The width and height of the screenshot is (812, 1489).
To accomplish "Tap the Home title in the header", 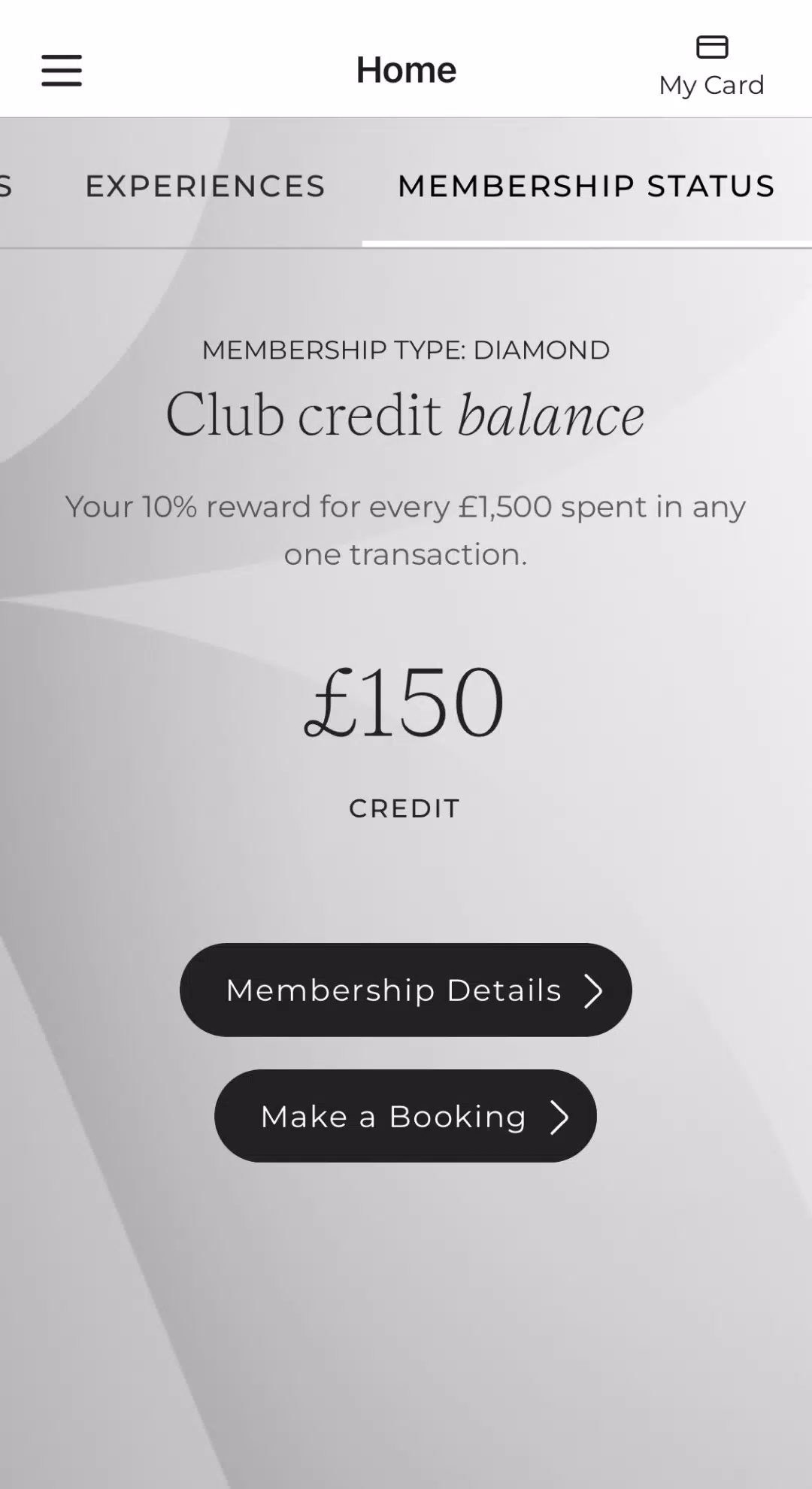I will [406, 69].
